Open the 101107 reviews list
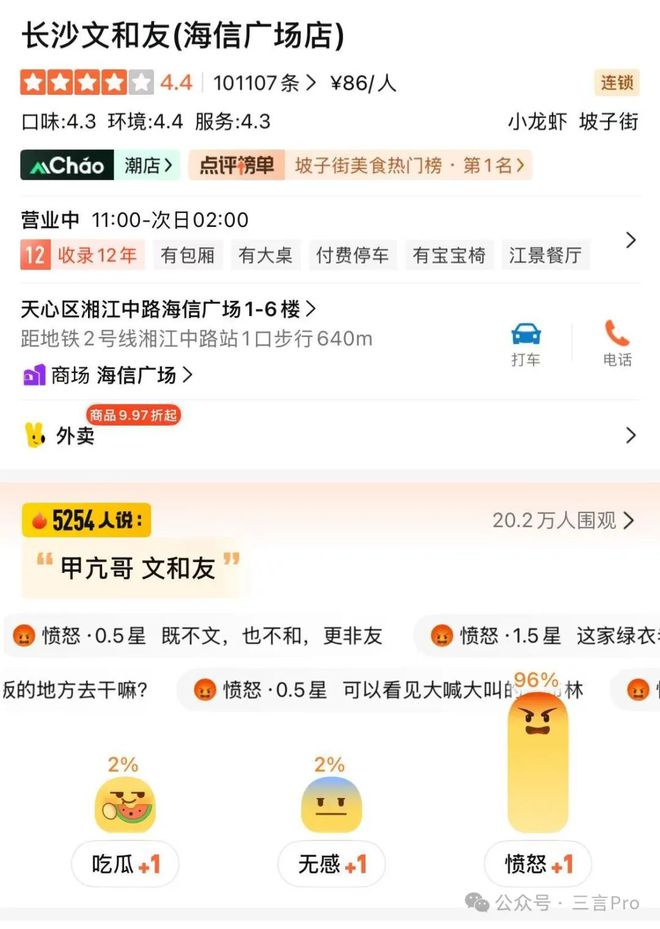 (264, 82)
